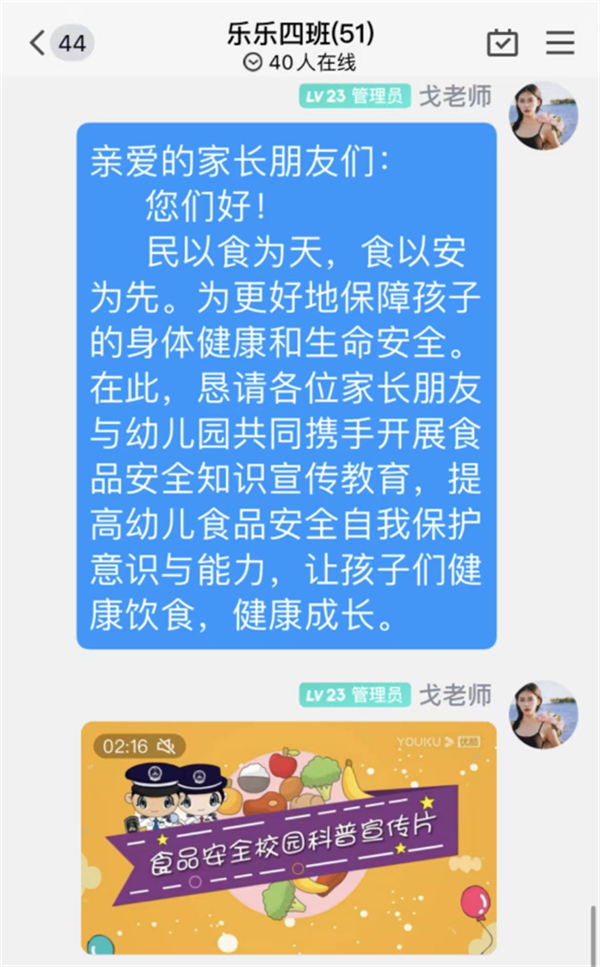600x967 pixels.
Task: Play the food safety campus video
Action: coord(288,836)
